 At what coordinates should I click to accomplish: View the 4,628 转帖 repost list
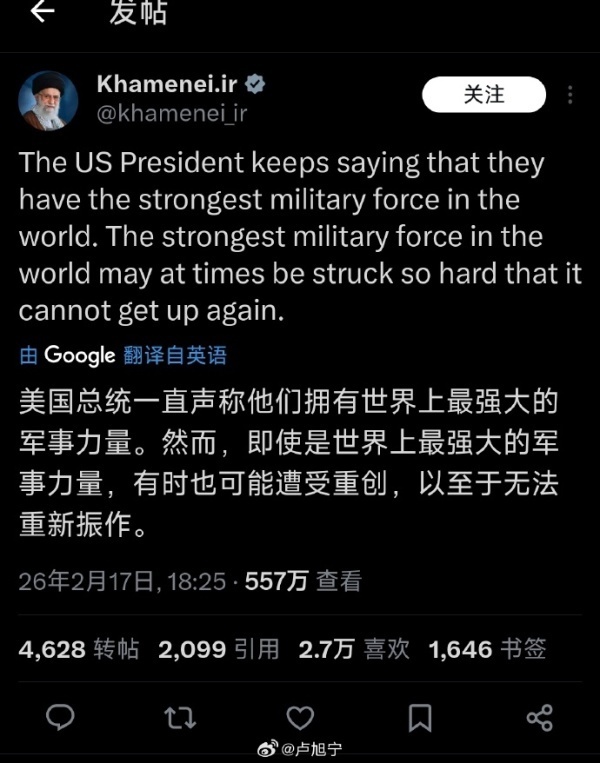tap(78, 649)
